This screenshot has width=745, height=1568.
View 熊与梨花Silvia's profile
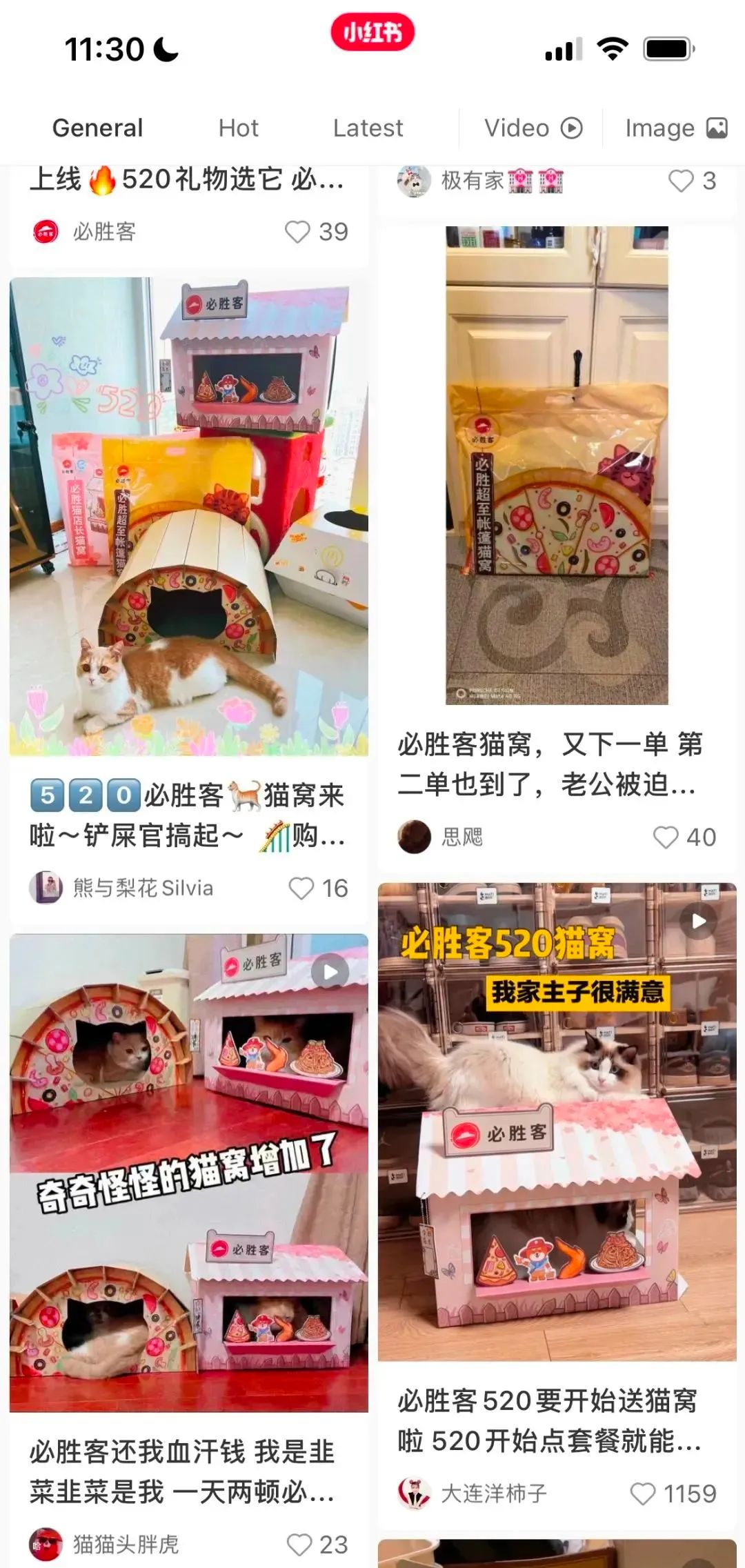[x=46, y=888]
